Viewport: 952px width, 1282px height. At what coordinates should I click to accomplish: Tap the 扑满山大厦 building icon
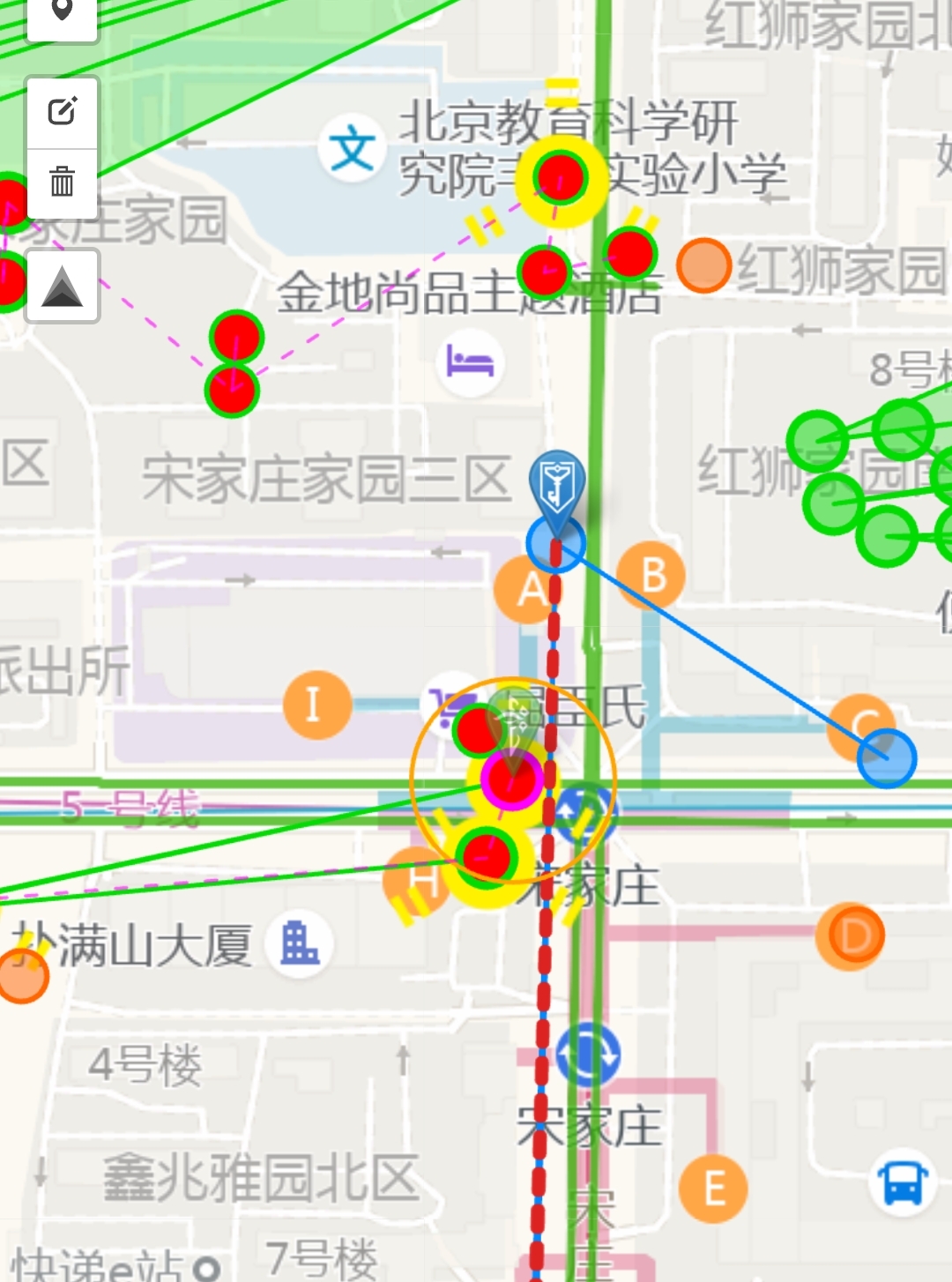tap(299, 943)
